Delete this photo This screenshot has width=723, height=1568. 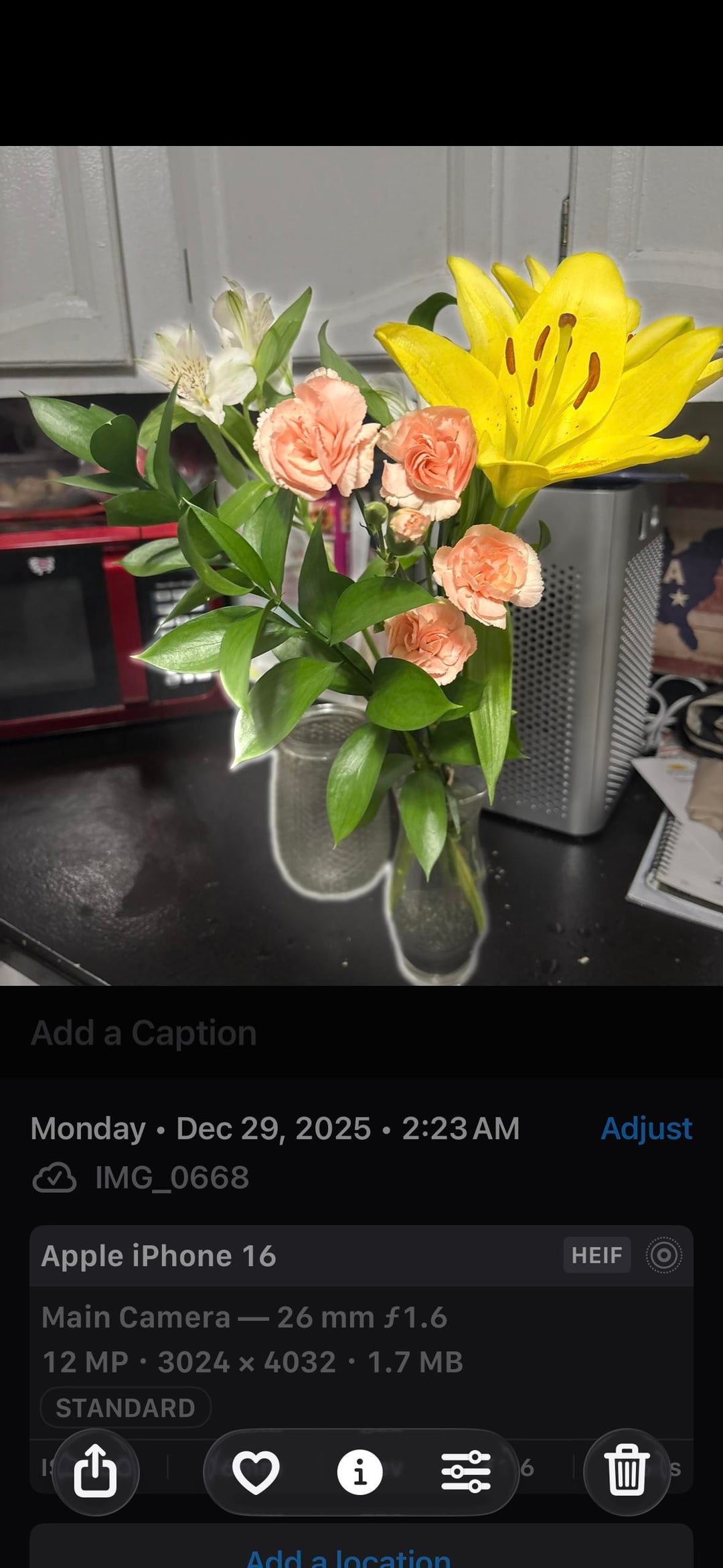point(627,1471)
